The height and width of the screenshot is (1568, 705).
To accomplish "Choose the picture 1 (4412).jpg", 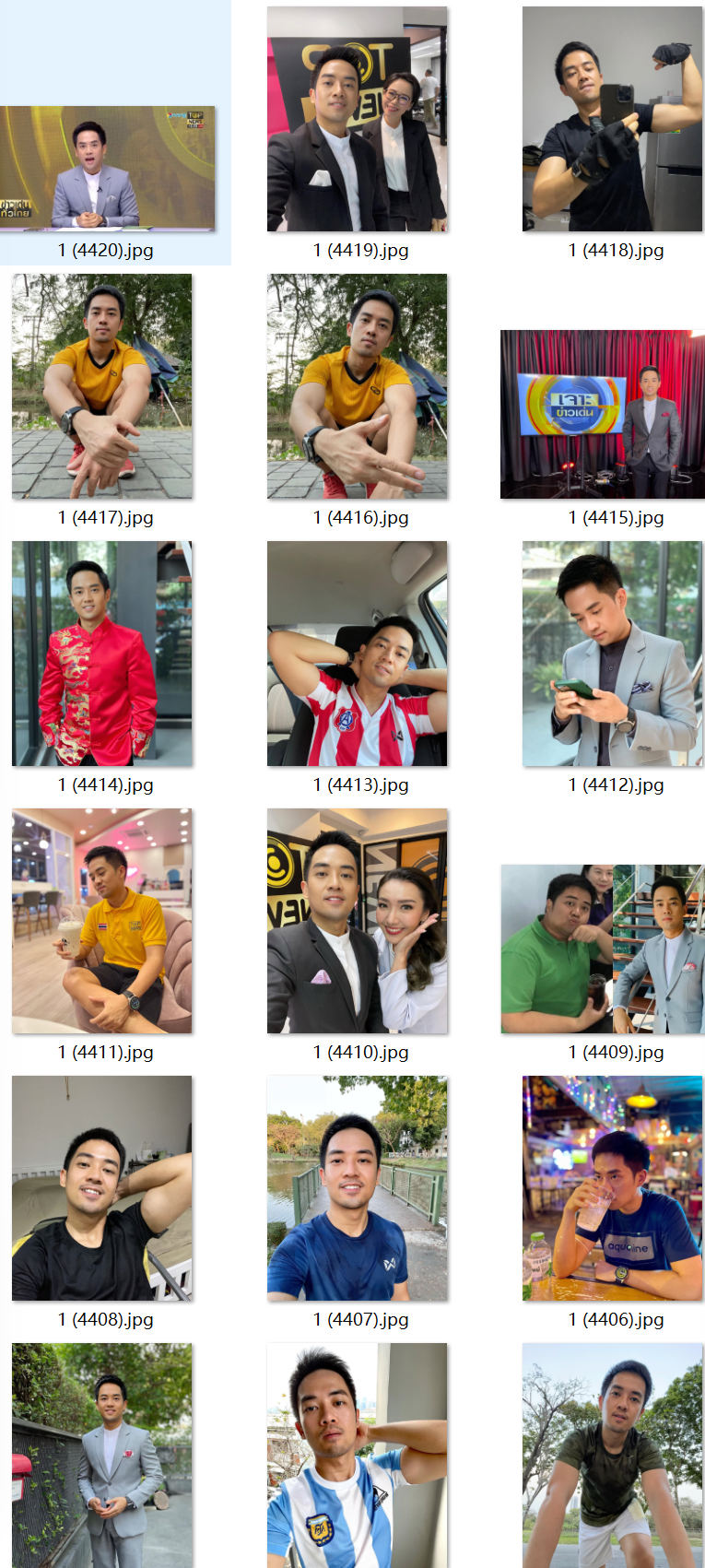I will [612, 654].
